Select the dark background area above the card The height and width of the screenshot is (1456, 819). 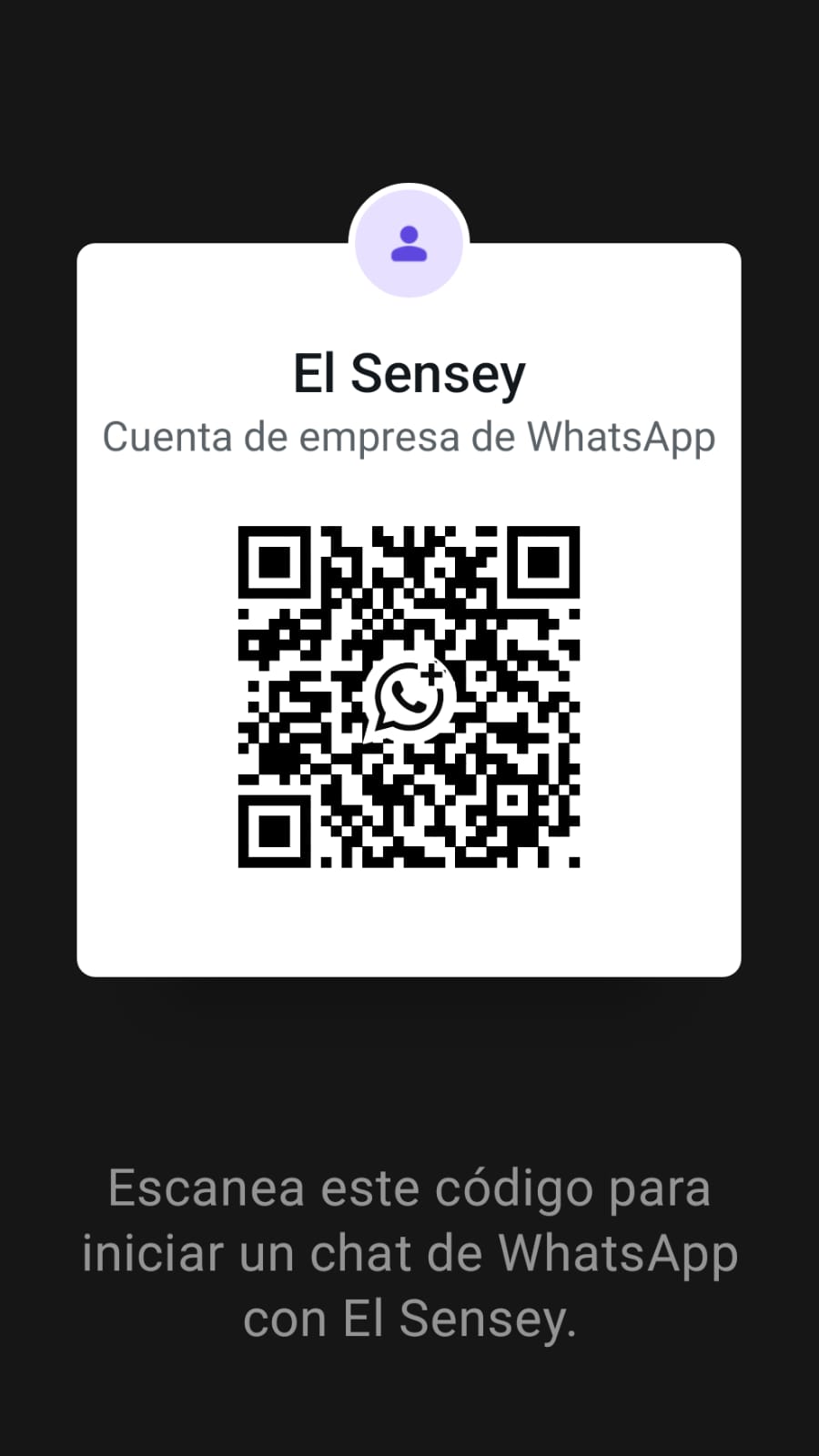point(409,109)
